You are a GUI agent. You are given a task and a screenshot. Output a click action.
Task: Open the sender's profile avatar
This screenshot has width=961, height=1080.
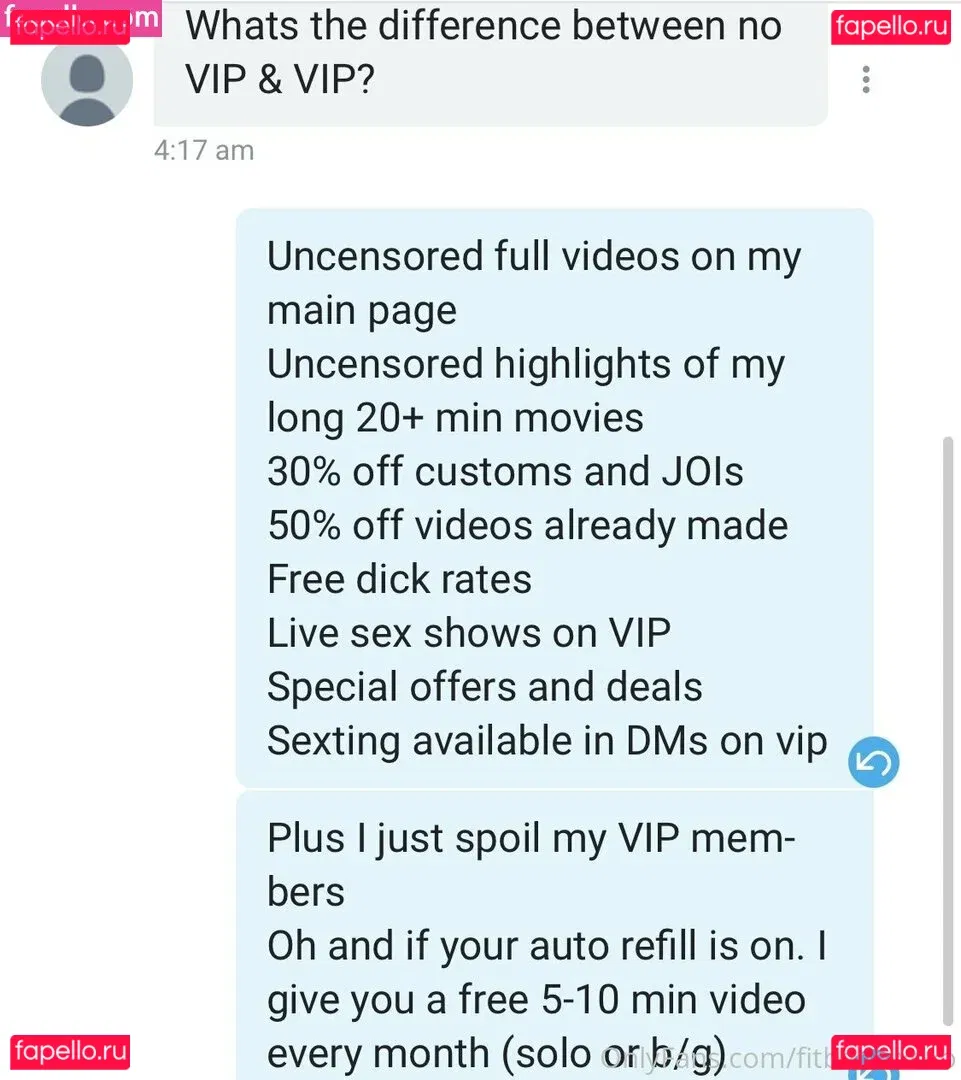click(87, 81)
